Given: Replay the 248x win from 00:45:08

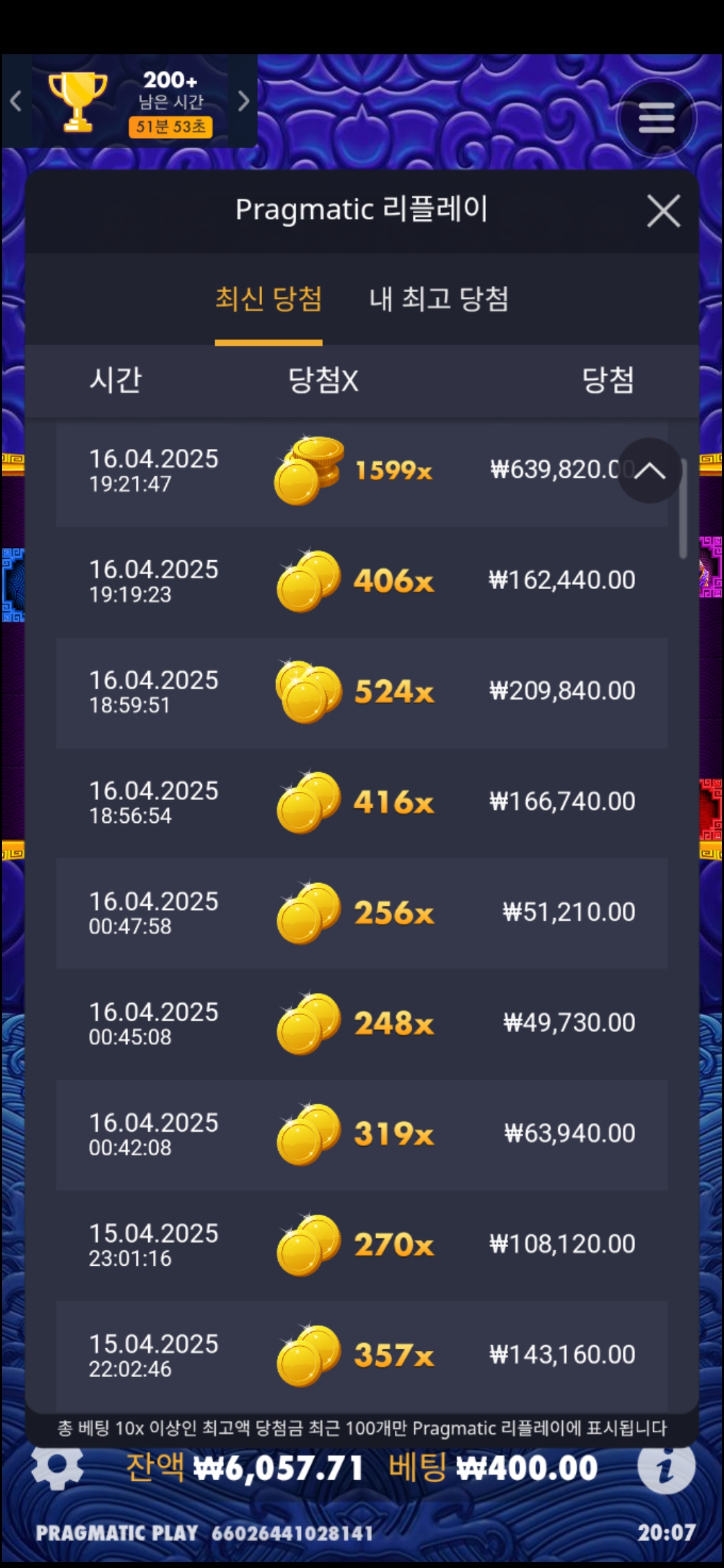Looking at the screenshot, I should (362, 1023).
